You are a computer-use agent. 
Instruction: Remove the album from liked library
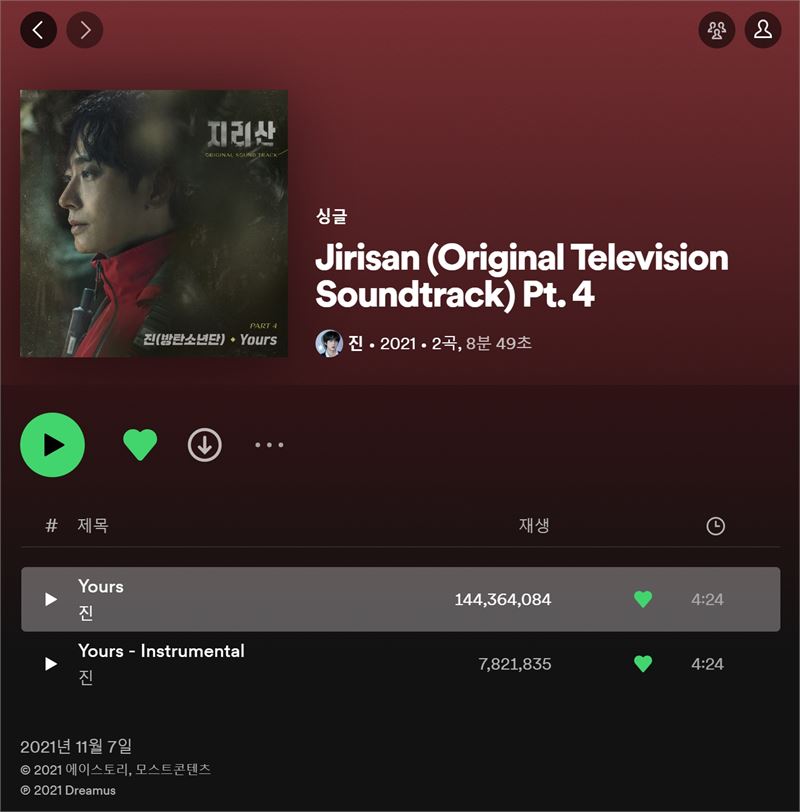(x=140, y=445)
